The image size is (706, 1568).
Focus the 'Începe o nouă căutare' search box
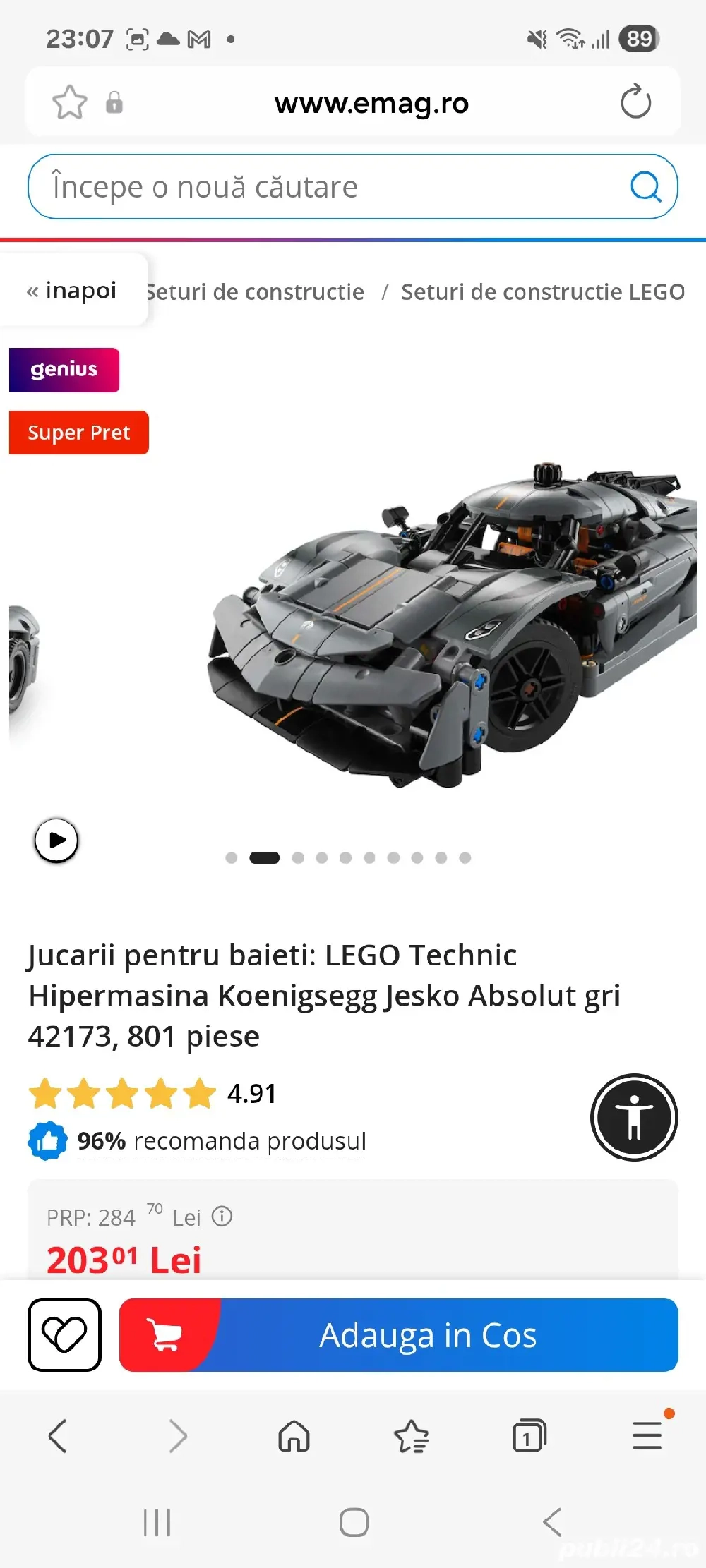pos(325,187)
